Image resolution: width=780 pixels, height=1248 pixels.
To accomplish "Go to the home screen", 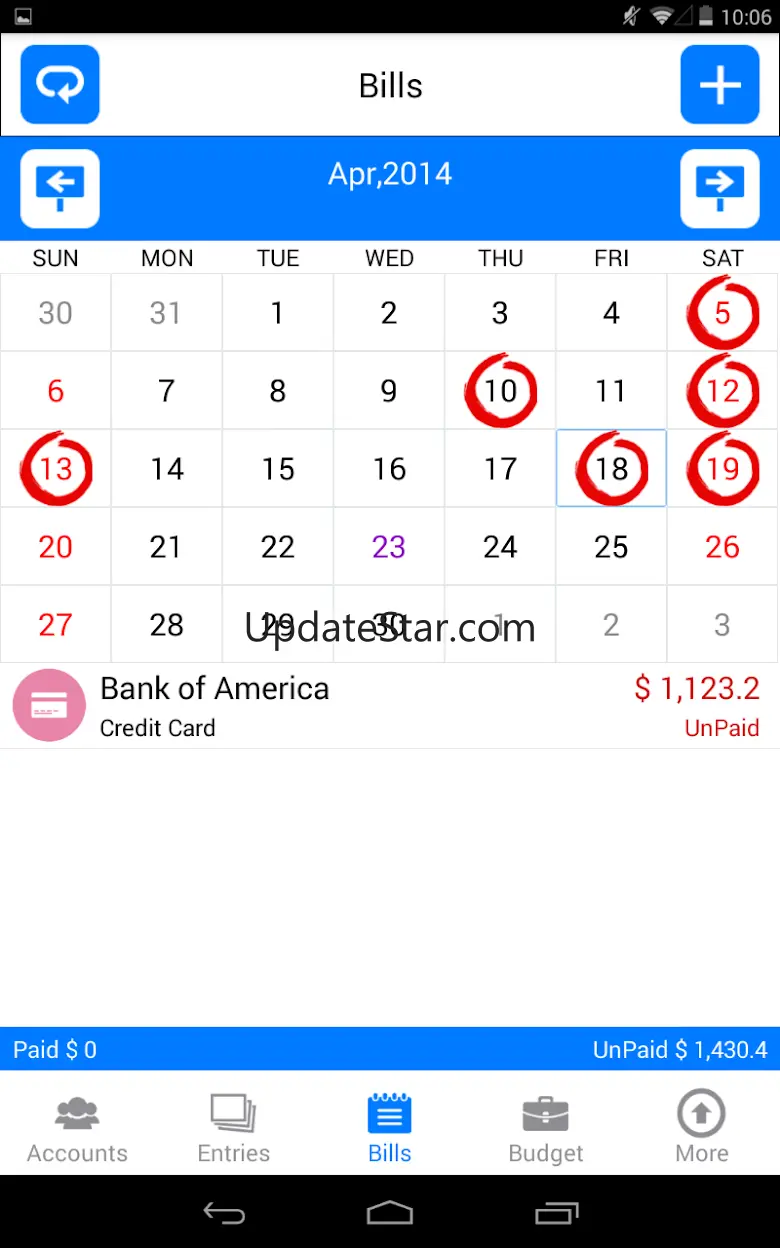I will pos(390,1213).
